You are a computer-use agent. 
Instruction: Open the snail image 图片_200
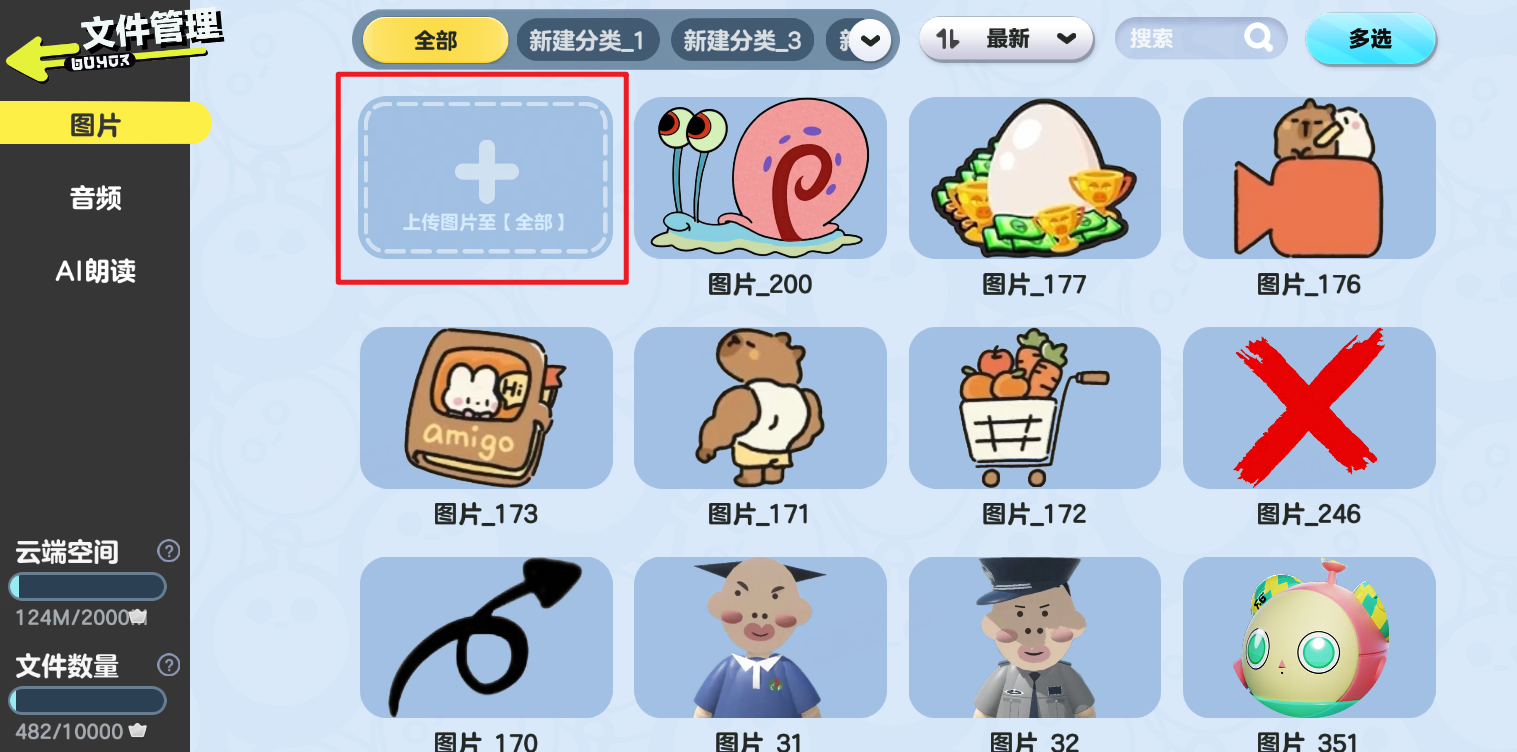(760, 178)
